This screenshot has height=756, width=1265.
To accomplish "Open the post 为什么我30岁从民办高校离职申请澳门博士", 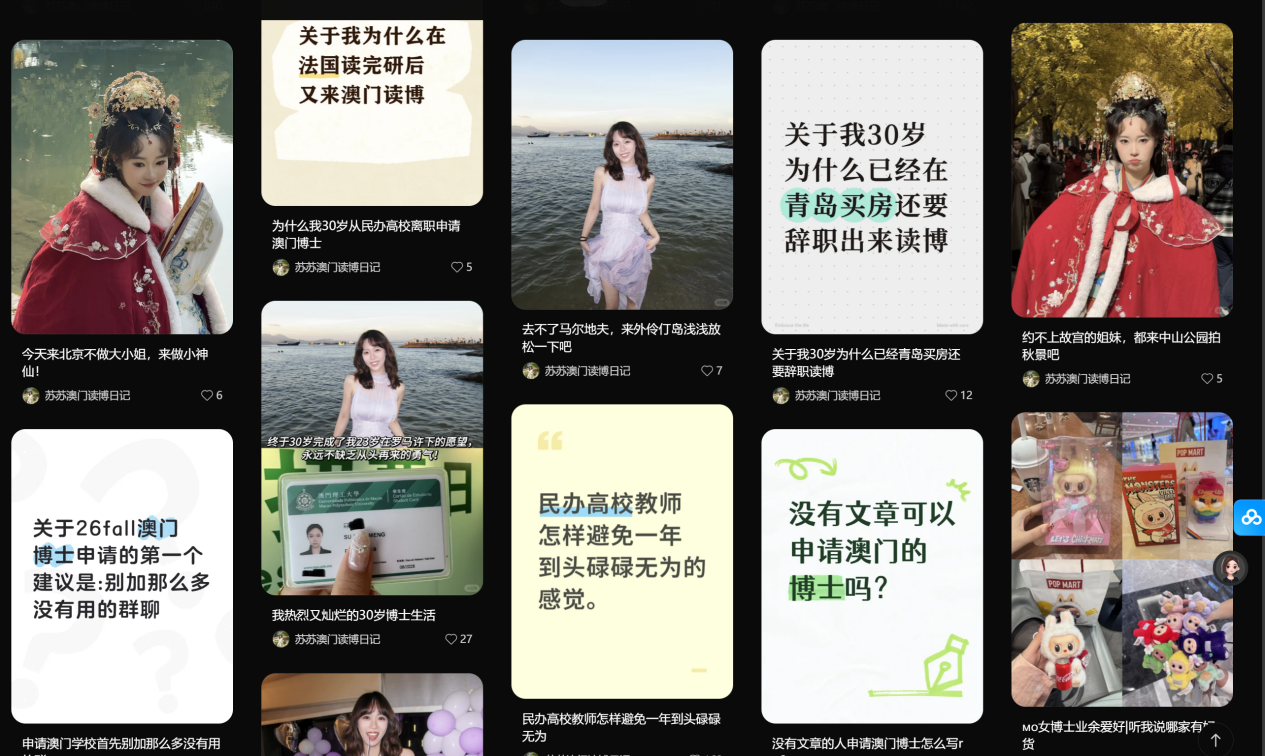I will tap(371, 100).
